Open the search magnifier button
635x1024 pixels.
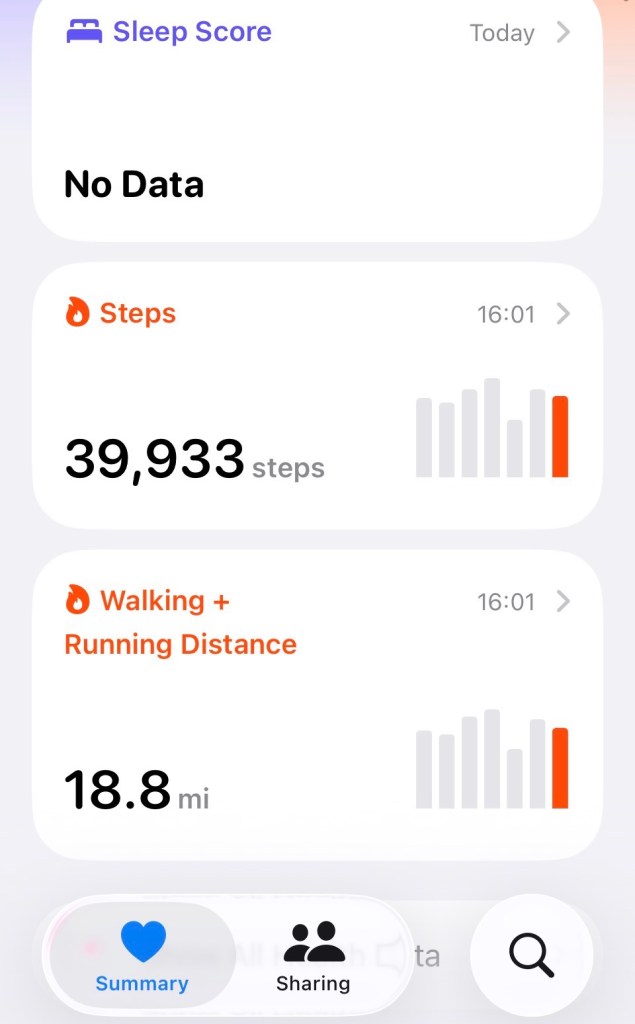pos(531,955)
